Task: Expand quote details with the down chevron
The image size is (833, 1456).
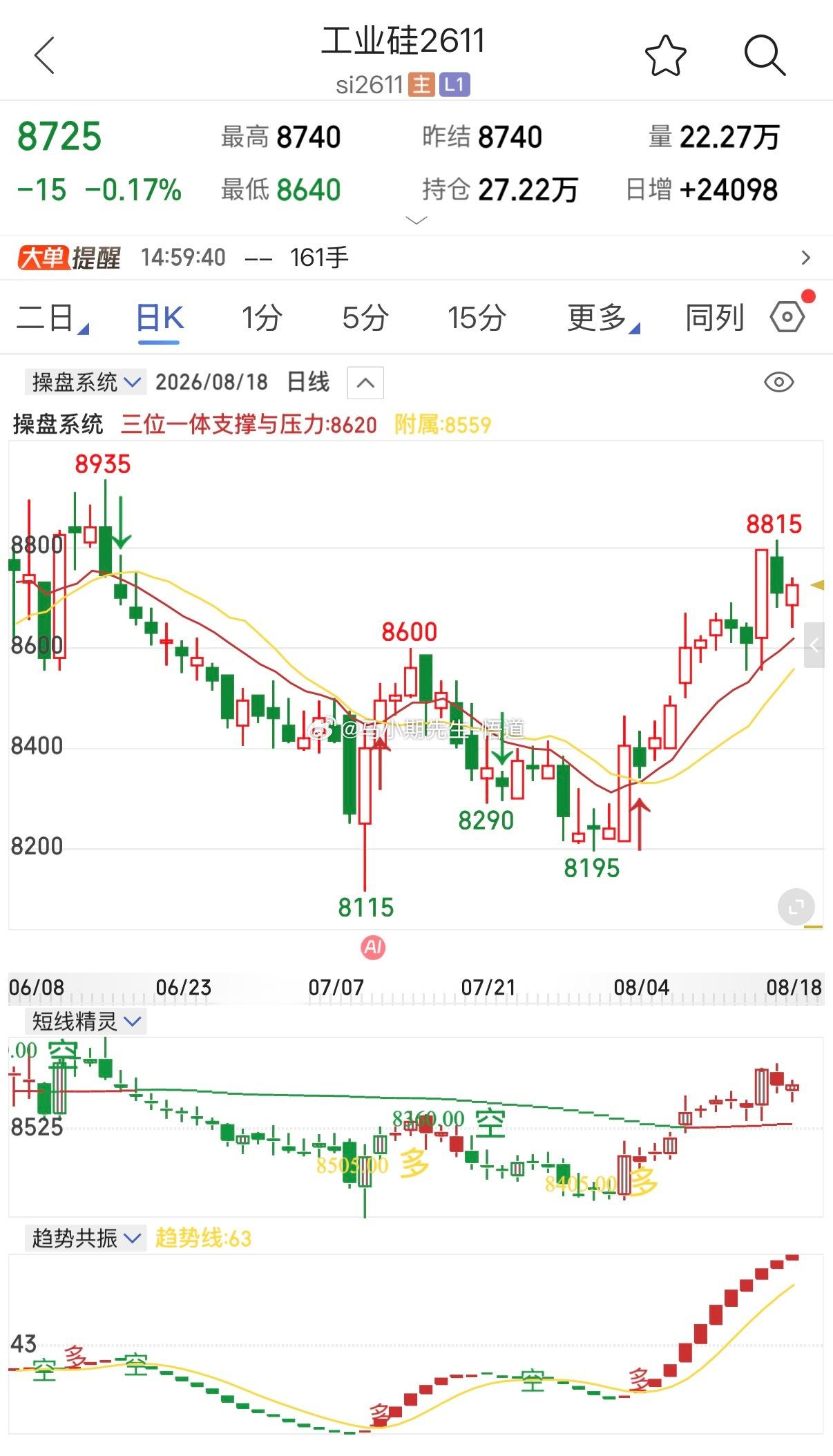Action: tap(416, 220)
